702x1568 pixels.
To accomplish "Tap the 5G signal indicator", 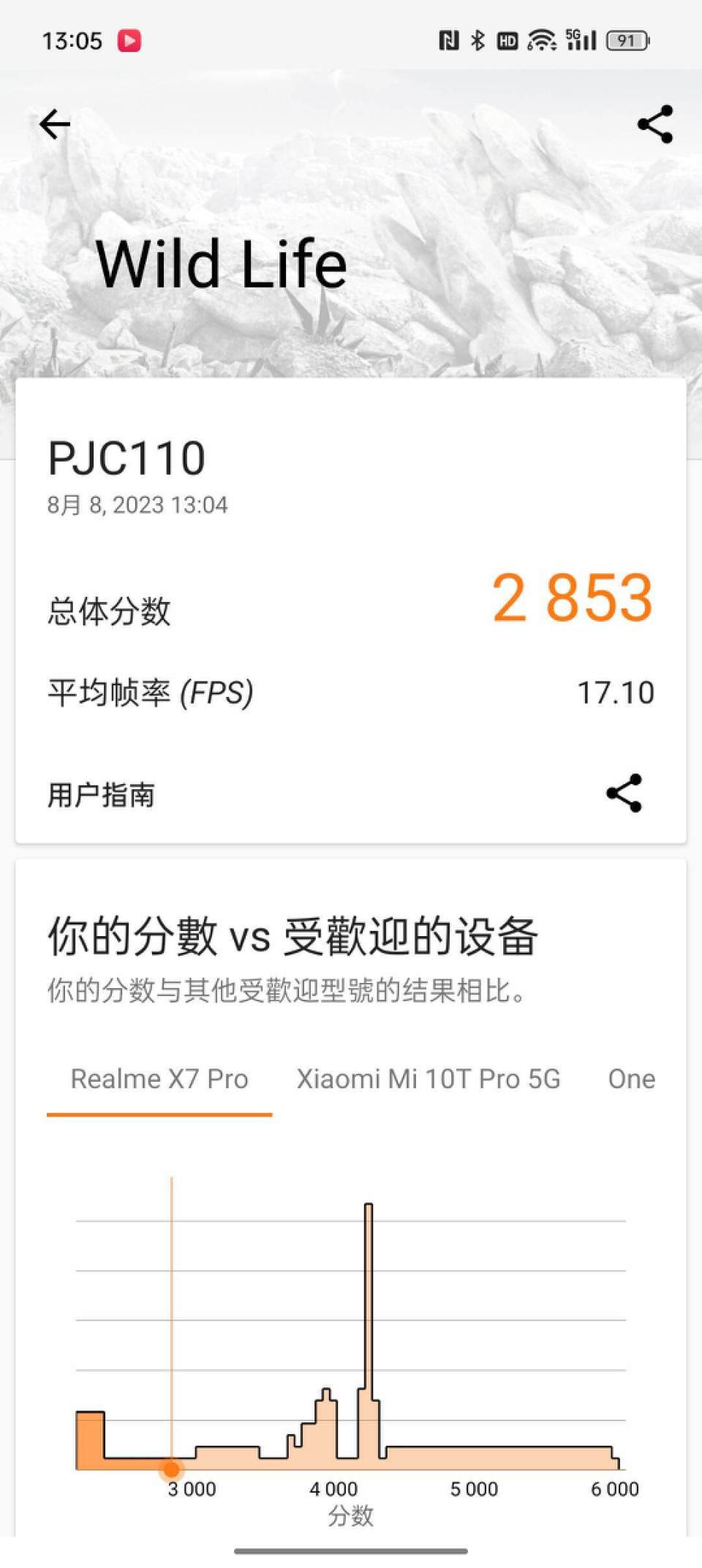I will [580, 42].
